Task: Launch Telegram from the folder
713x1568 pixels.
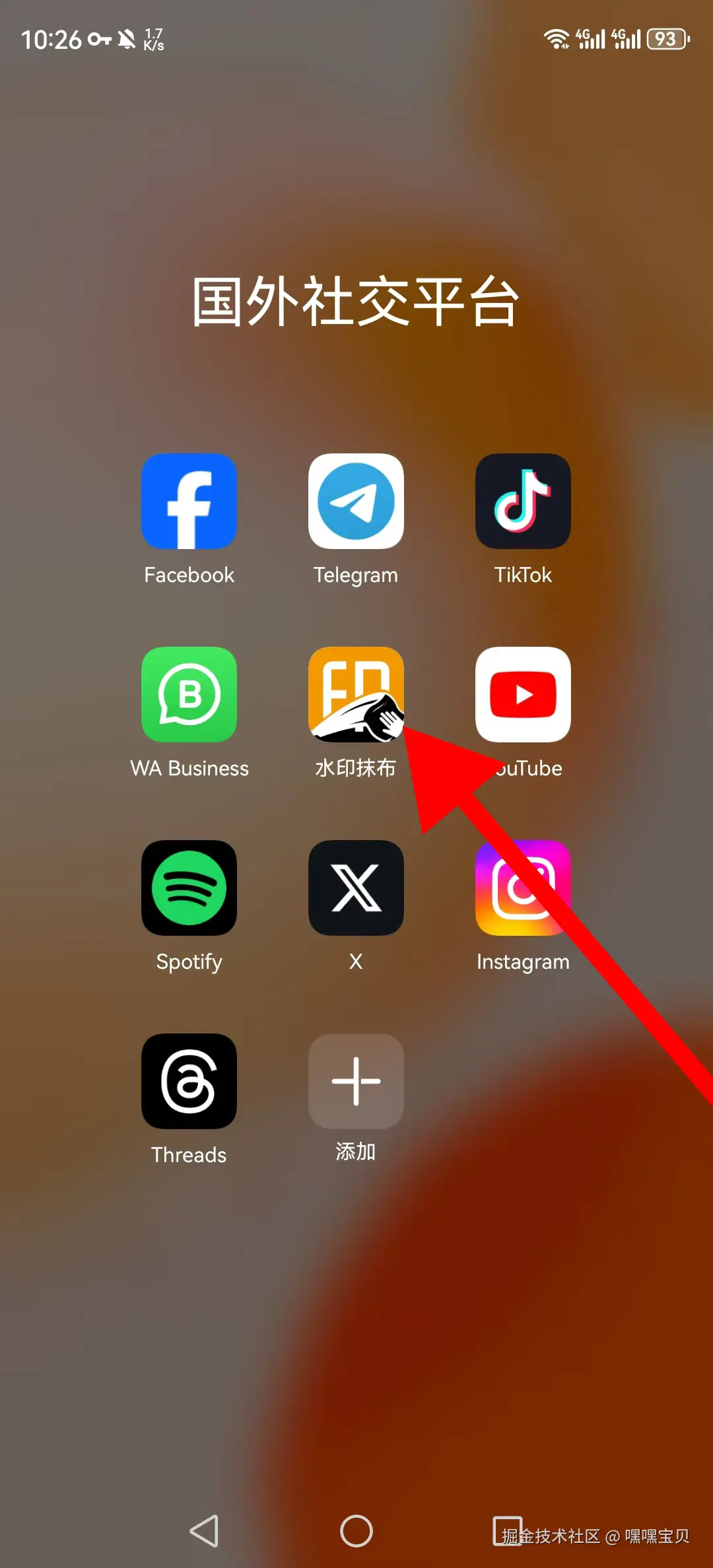Action: point(356,501)
